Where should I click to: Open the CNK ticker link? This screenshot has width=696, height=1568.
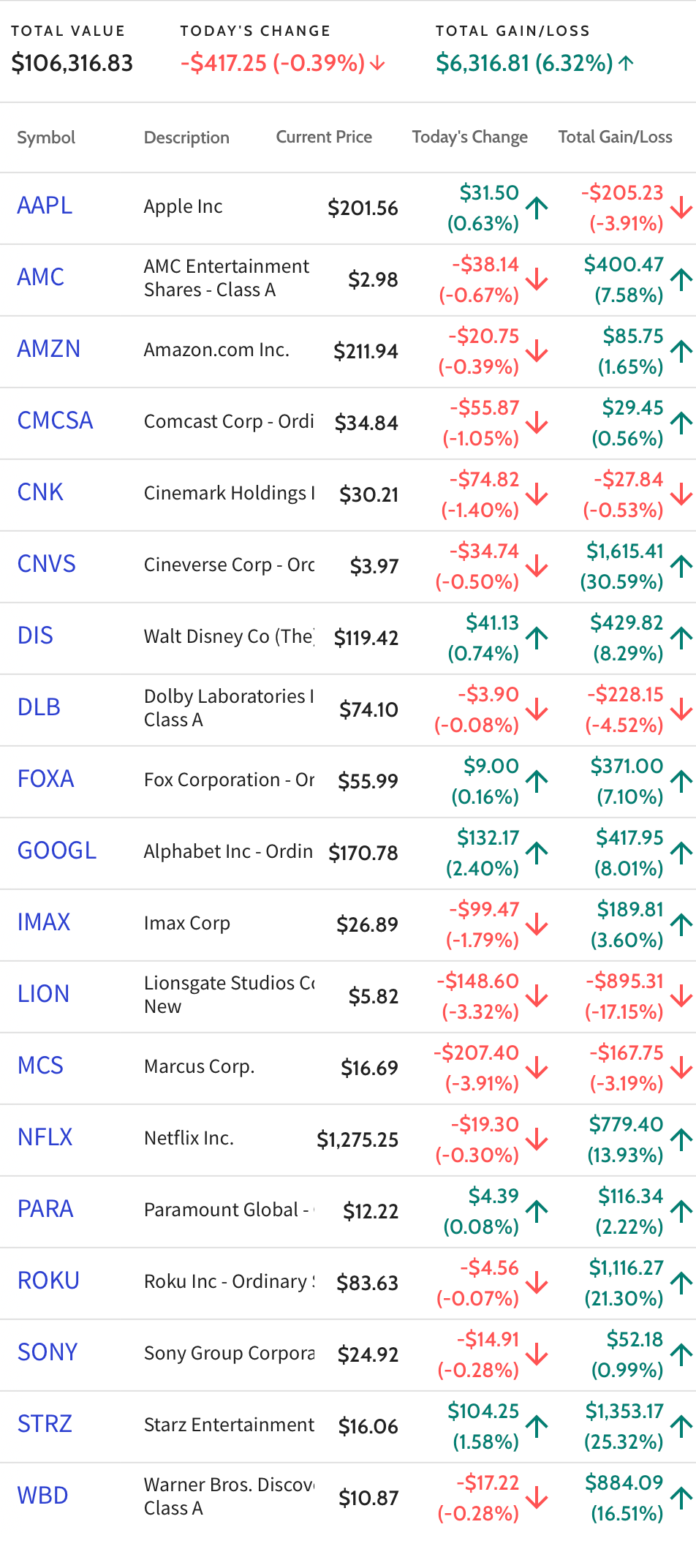(40, 492)
